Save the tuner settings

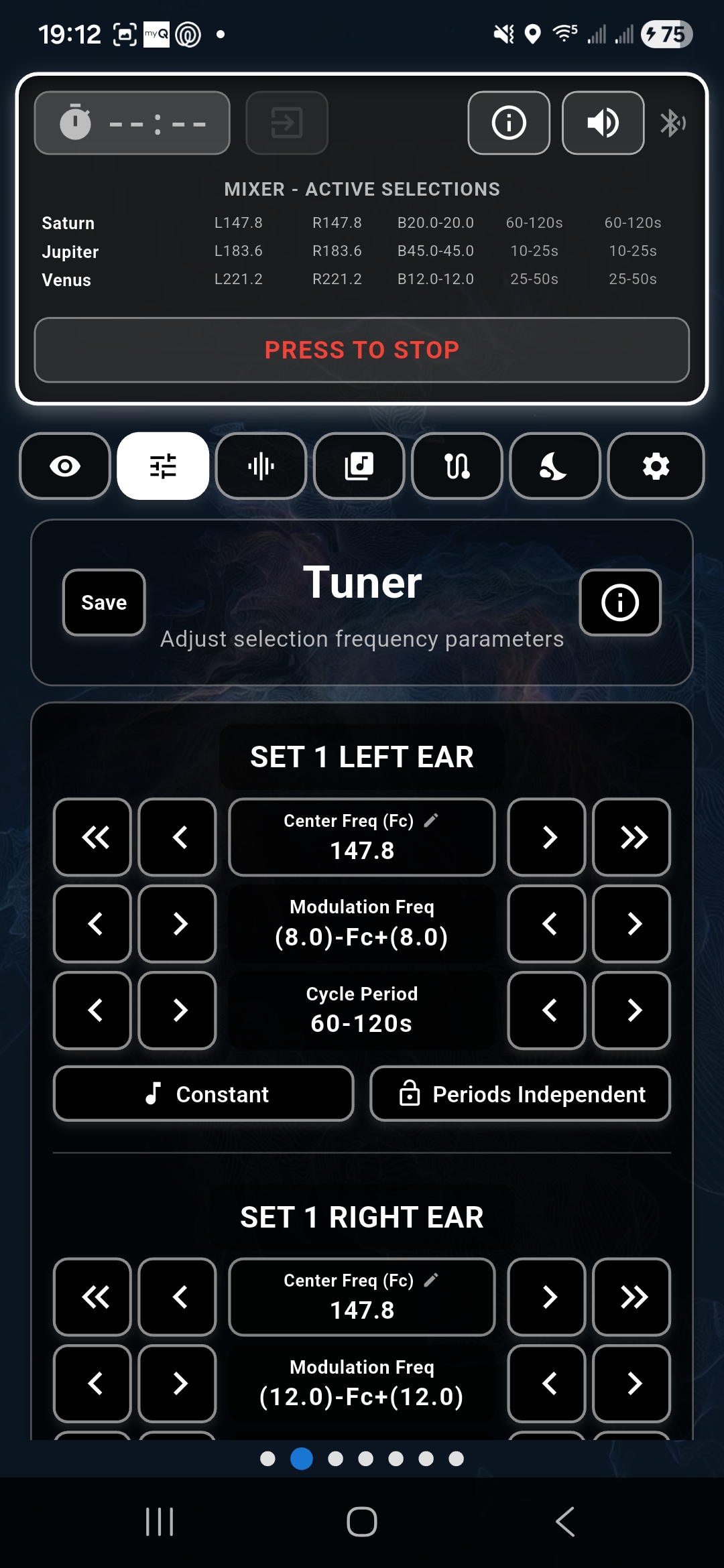tap(103, 602)
